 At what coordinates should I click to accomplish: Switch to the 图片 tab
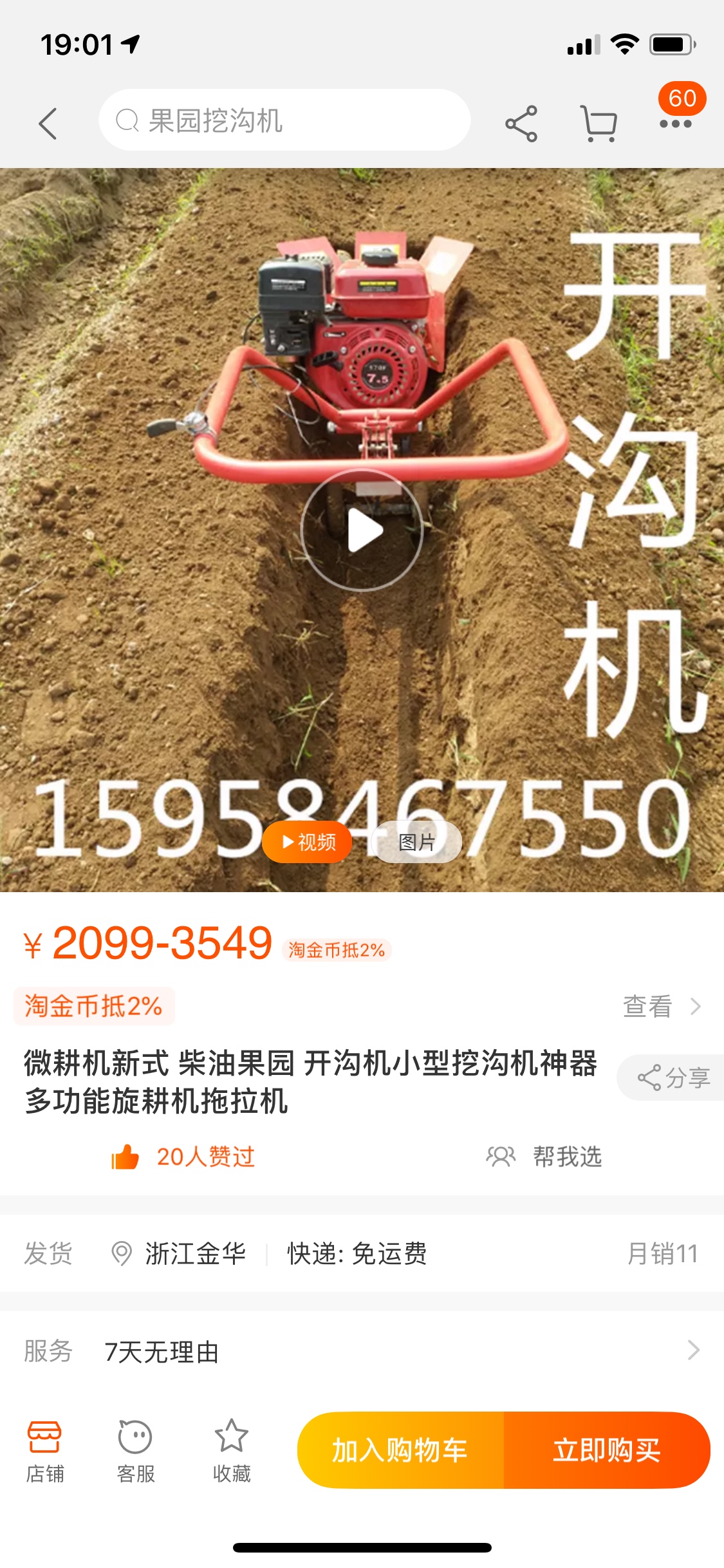tap(416, 842)
